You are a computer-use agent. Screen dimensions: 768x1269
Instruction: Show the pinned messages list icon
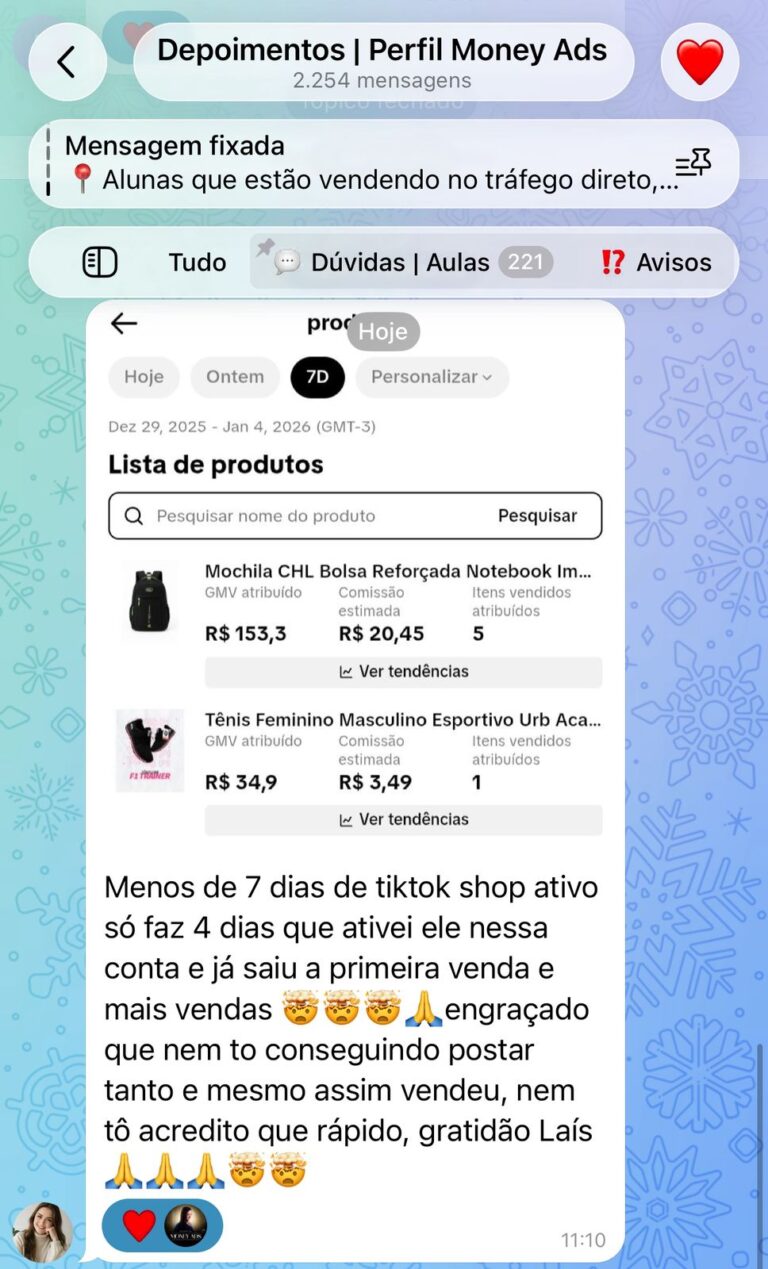[692, 164]
